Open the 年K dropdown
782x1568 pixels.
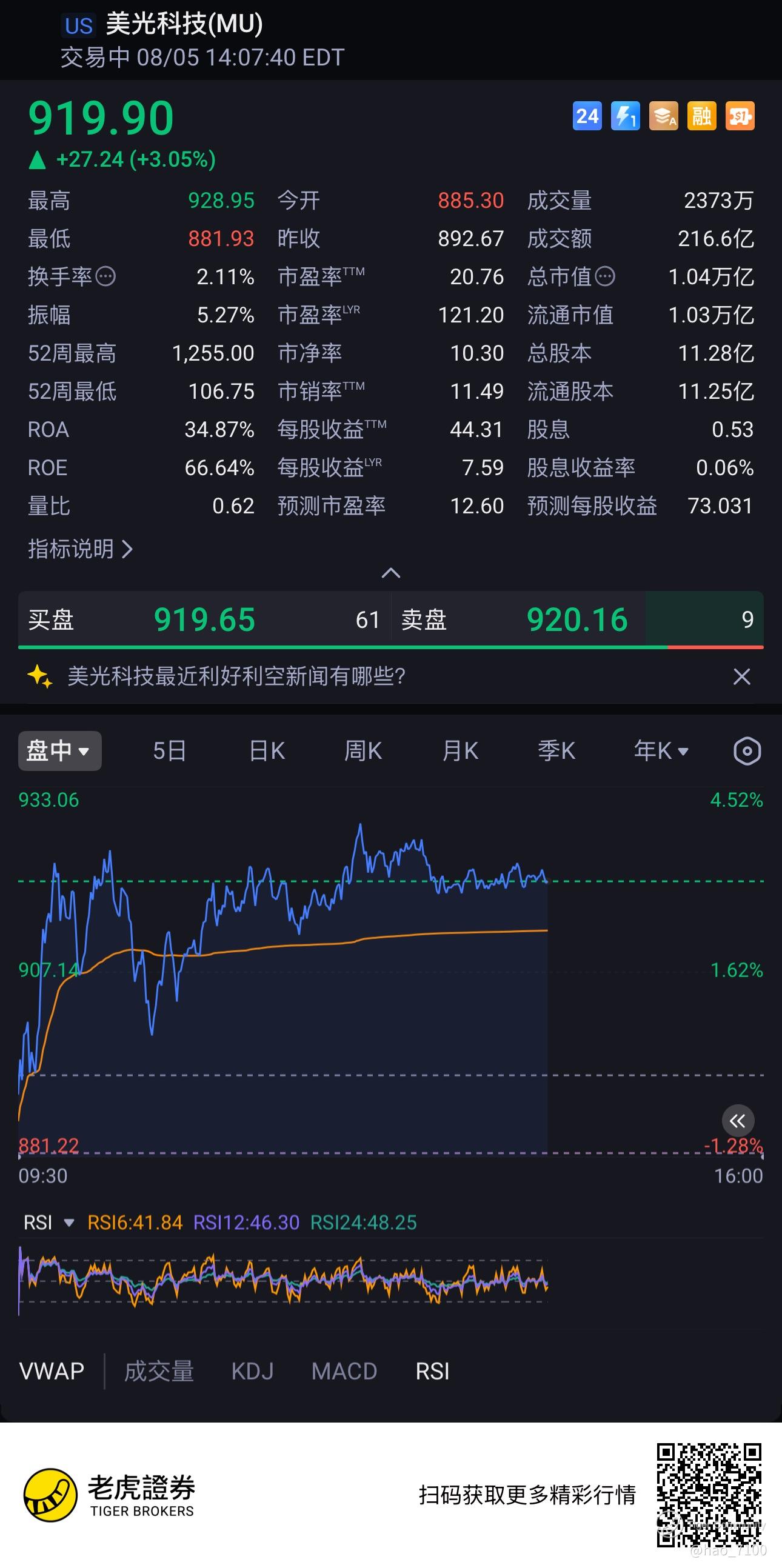661,750
